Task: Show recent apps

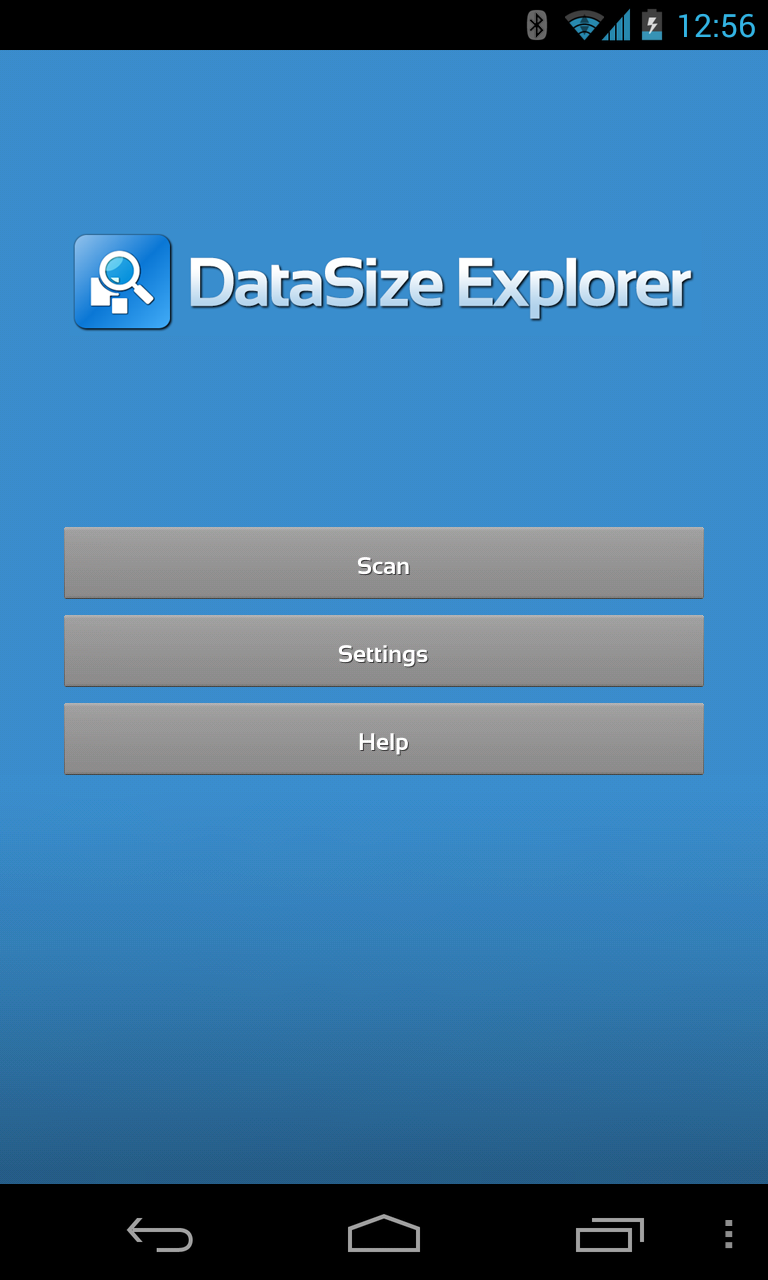Action: (608, 1234)
